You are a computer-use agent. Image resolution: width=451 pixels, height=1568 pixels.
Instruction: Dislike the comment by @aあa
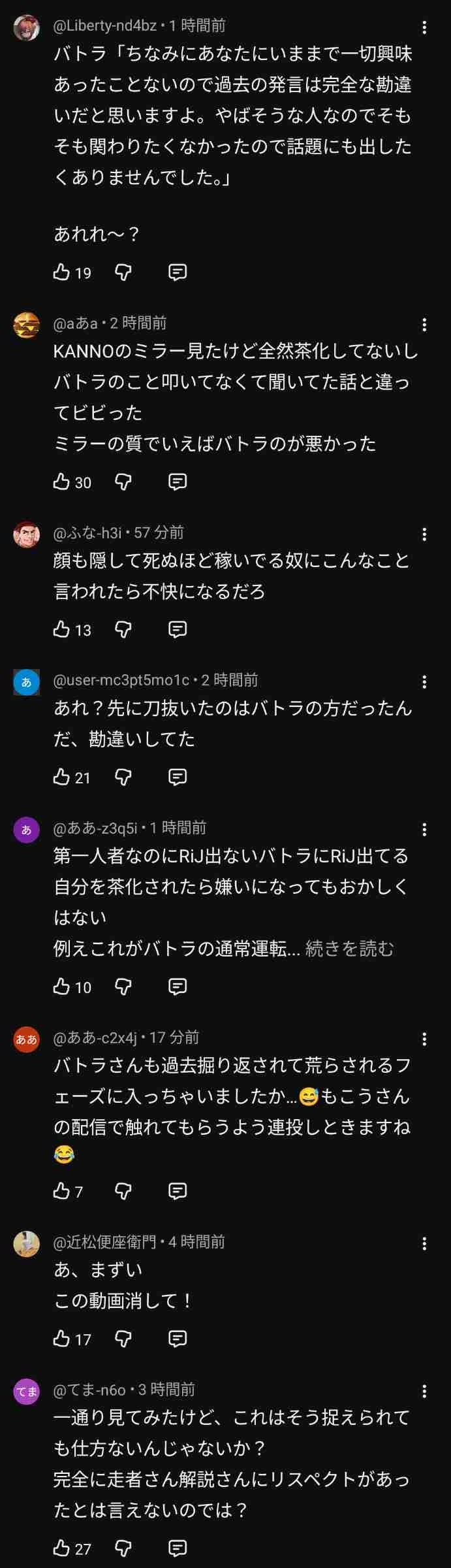pyautogui.click(x=123, y=482)
